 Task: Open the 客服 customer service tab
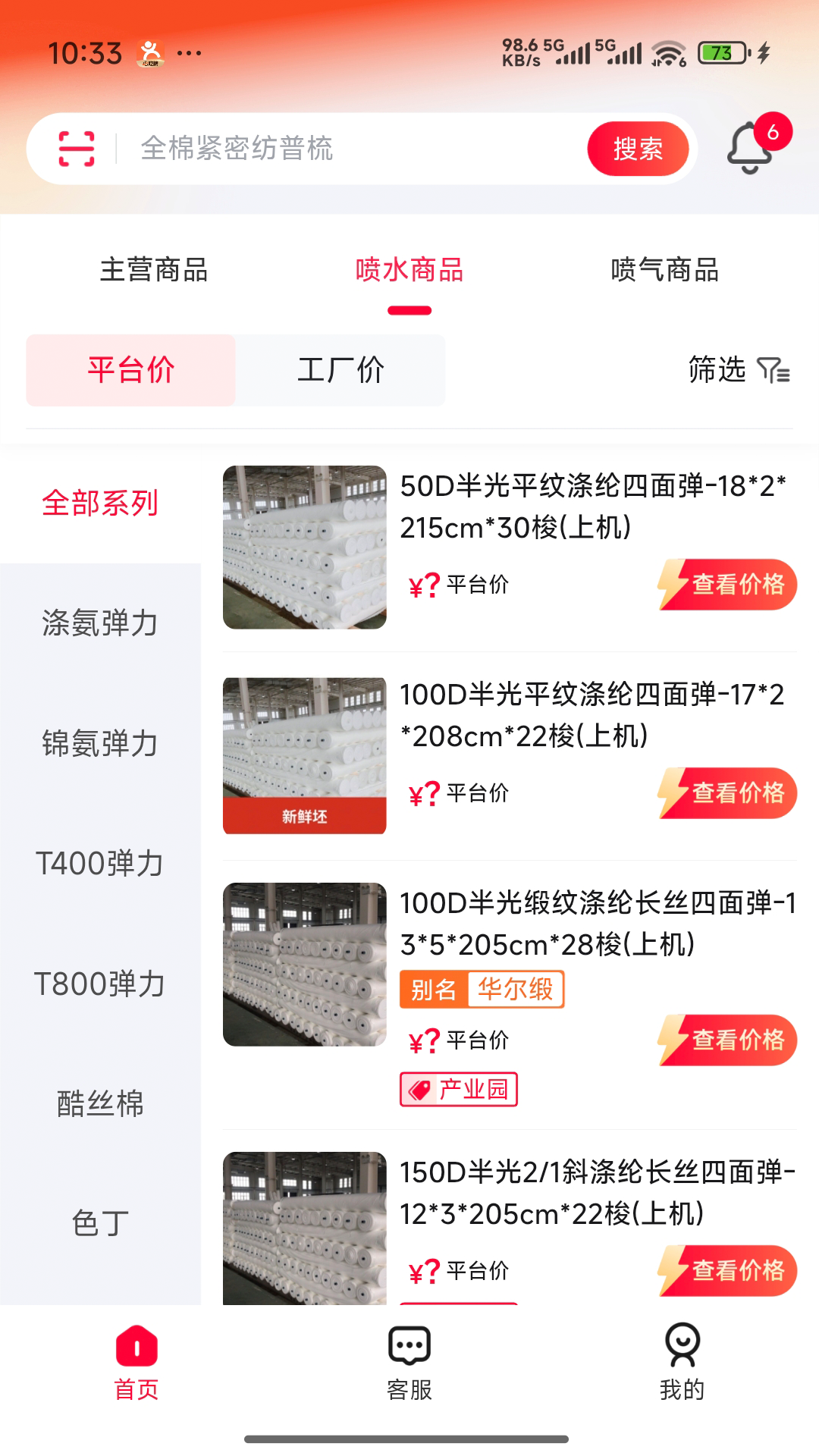pos(409,1363)
